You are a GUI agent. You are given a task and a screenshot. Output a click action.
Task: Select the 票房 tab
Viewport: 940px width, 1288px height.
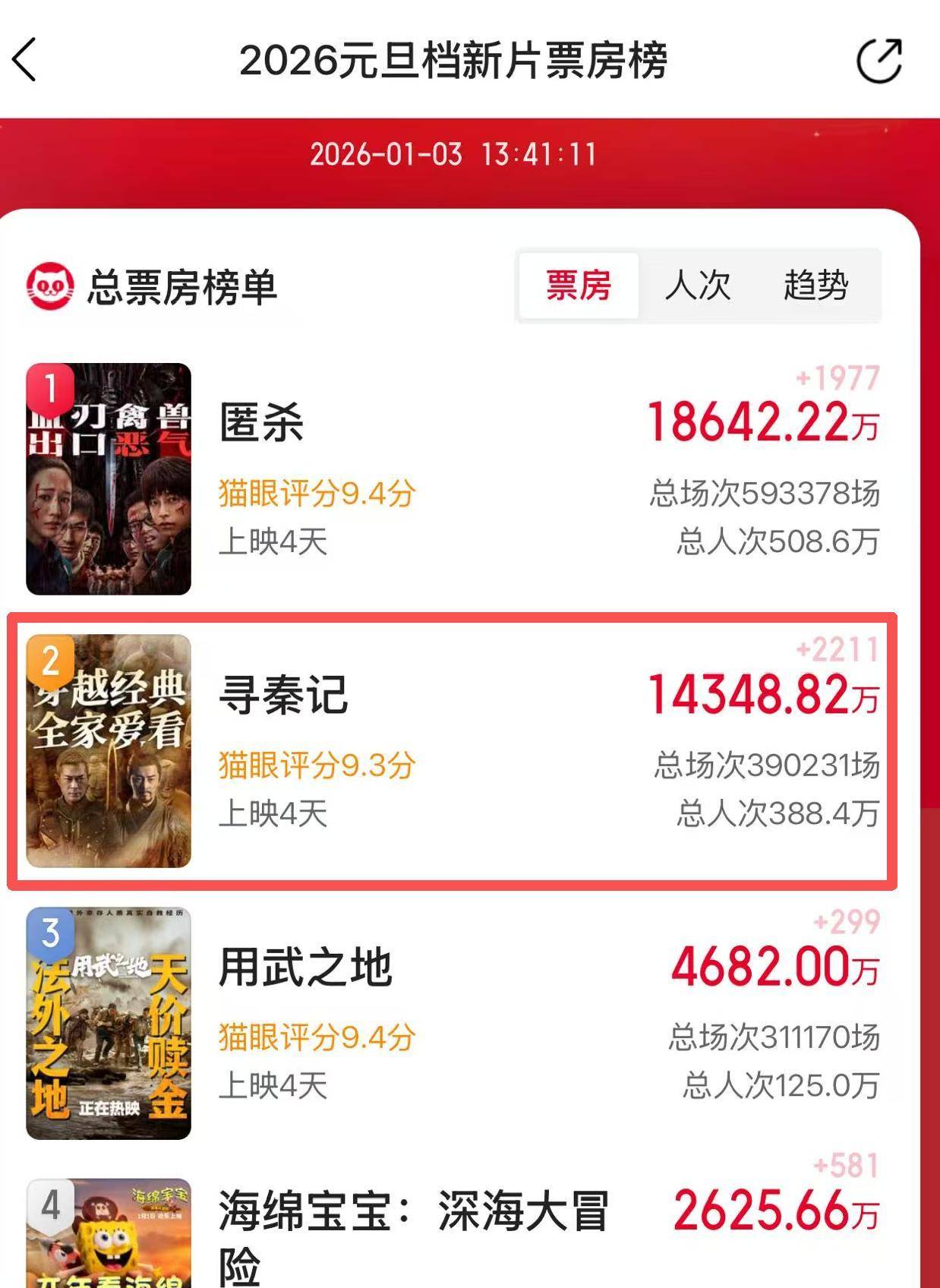579,286
